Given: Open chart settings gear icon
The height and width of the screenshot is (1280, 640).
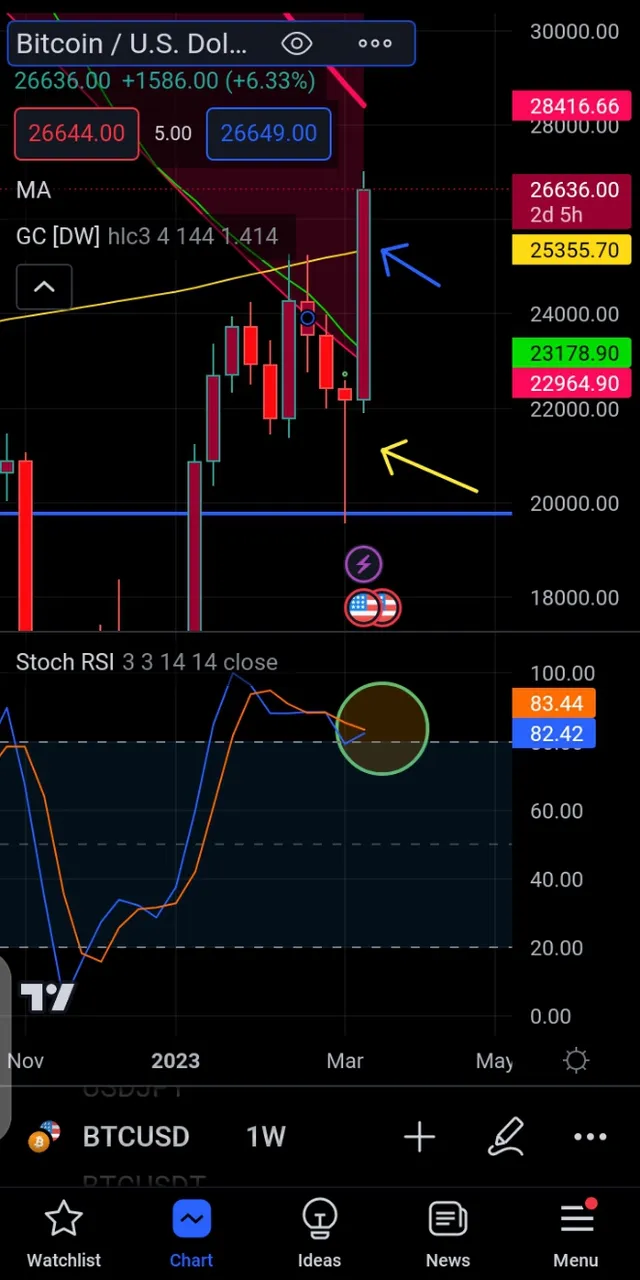Looking at the screenshot, I should (576, 1060).
